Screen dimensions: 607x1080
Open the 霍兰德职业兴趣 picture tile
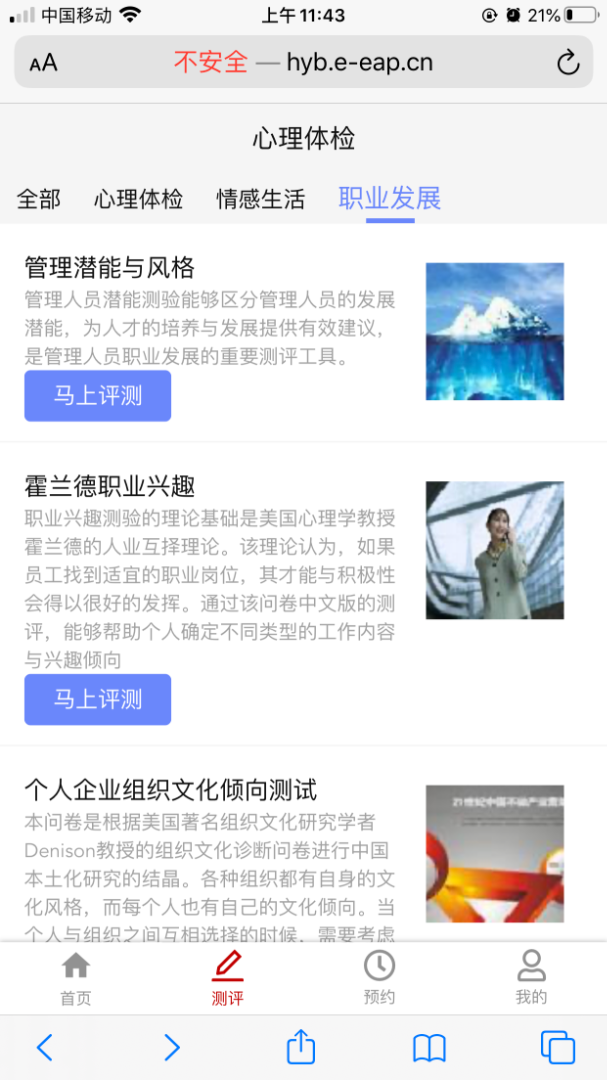coord(494,550)
